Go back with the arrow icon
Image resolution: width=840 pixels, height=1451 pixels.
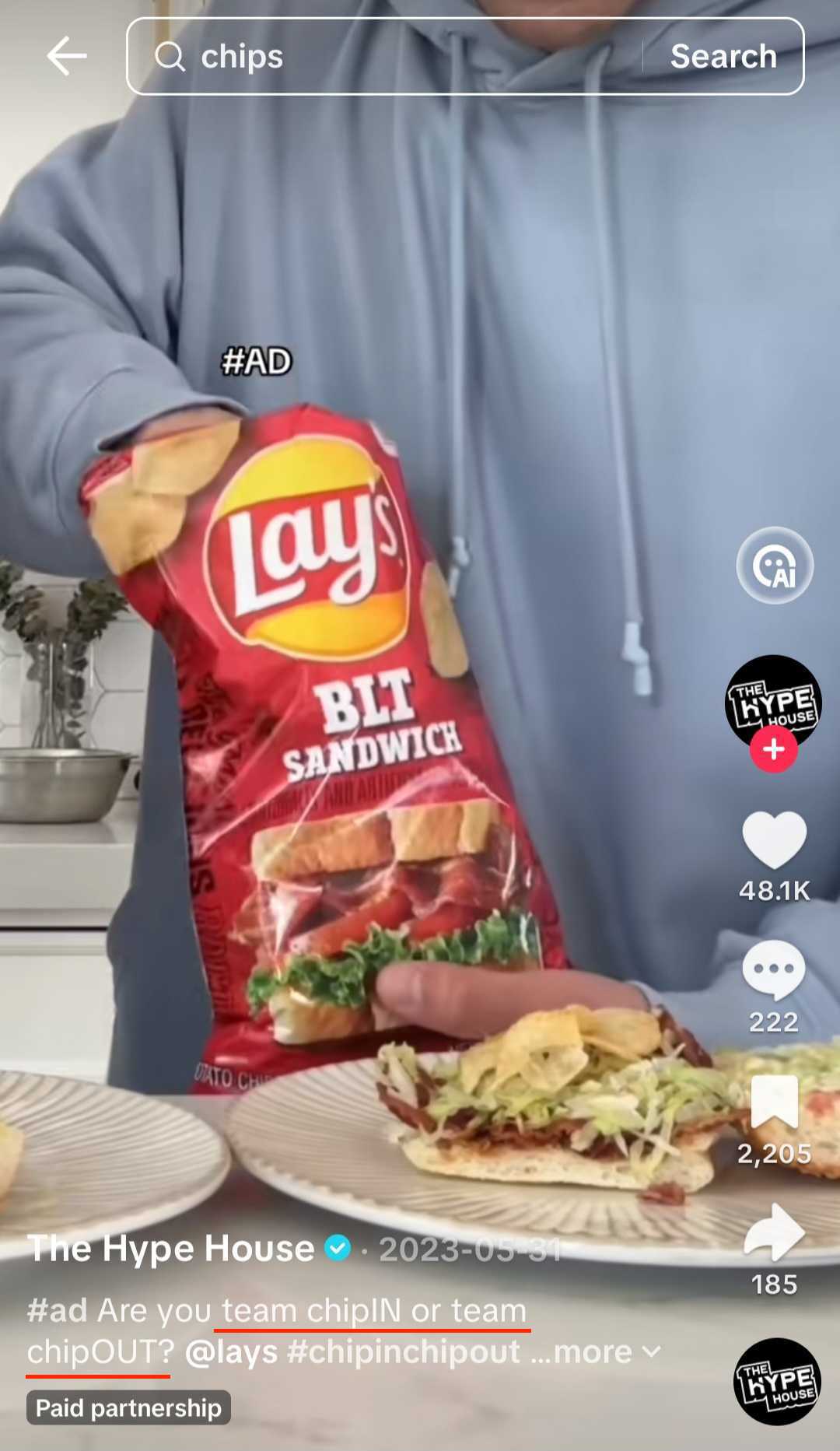[66, 56]
